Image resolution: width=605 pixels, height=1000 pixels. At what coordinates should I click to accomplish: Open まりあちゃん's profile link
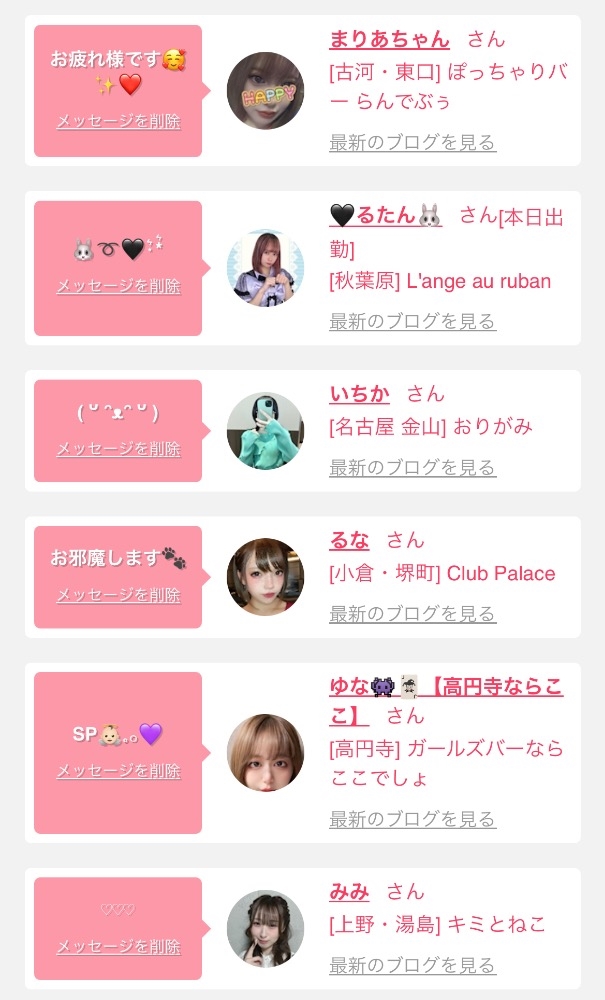point(389,40)
